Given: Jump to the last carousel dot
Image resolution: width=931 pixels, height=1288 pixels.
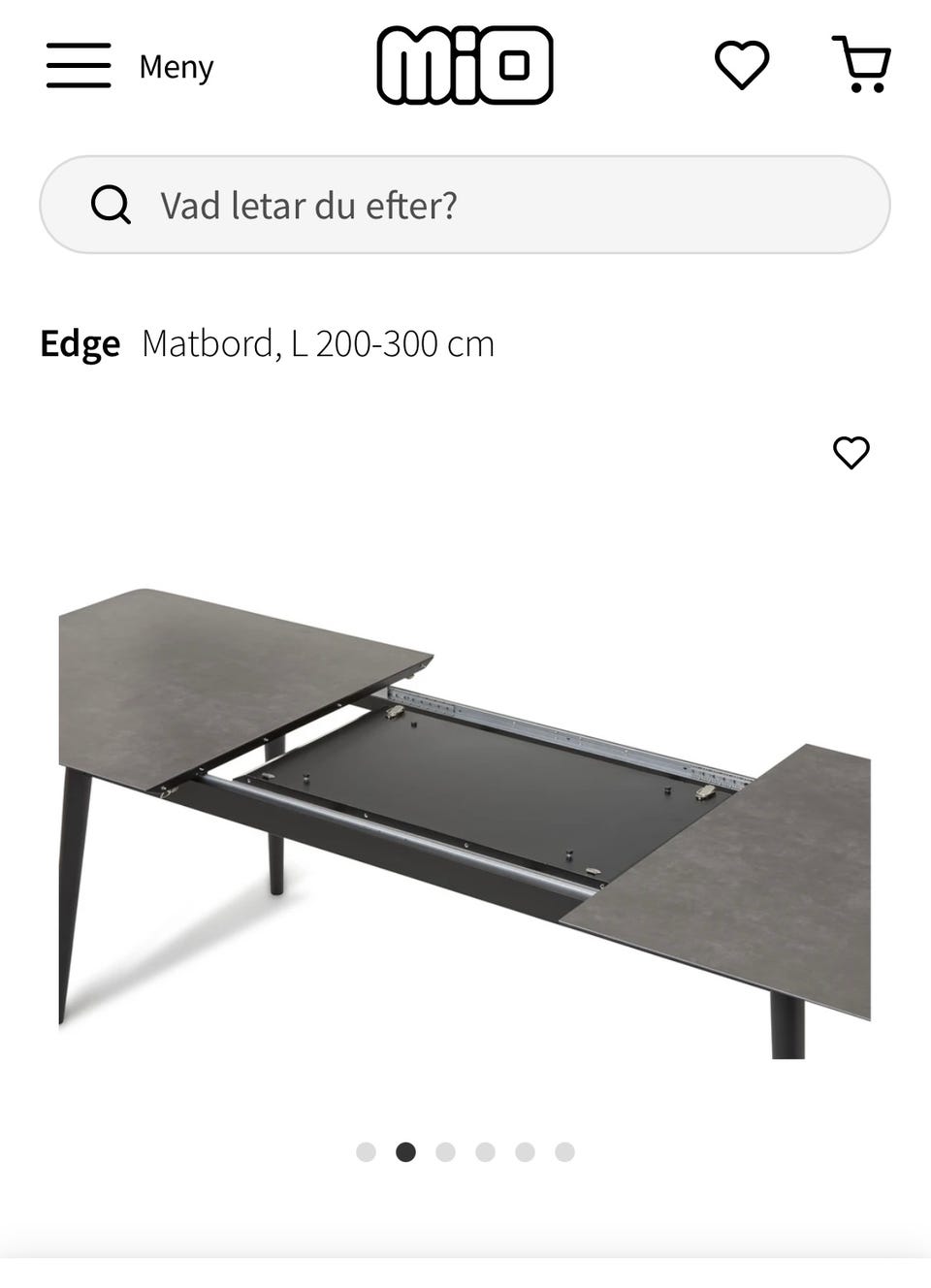Looking at the screenshot, I should [566, 1152].
